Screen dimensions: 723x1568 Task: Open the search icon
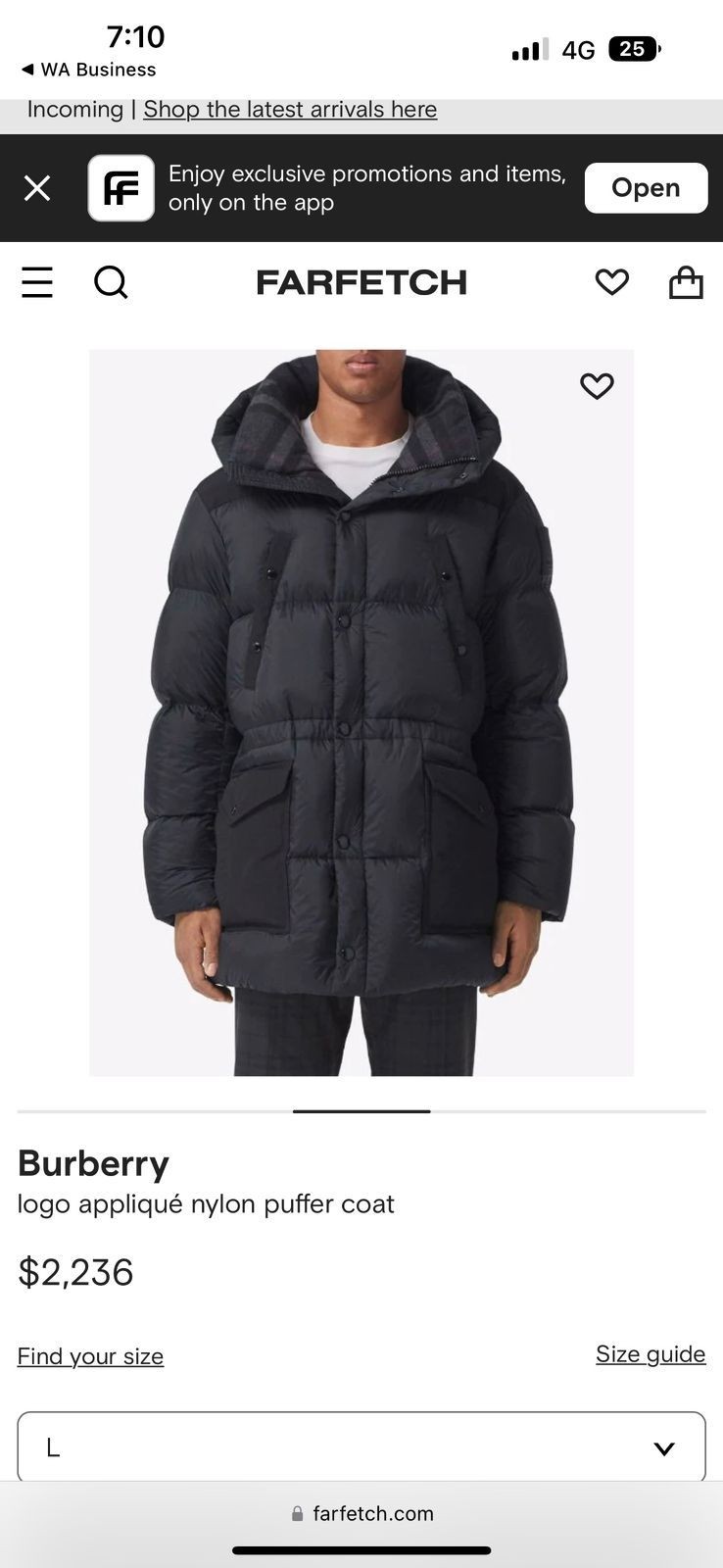(111, 282)
